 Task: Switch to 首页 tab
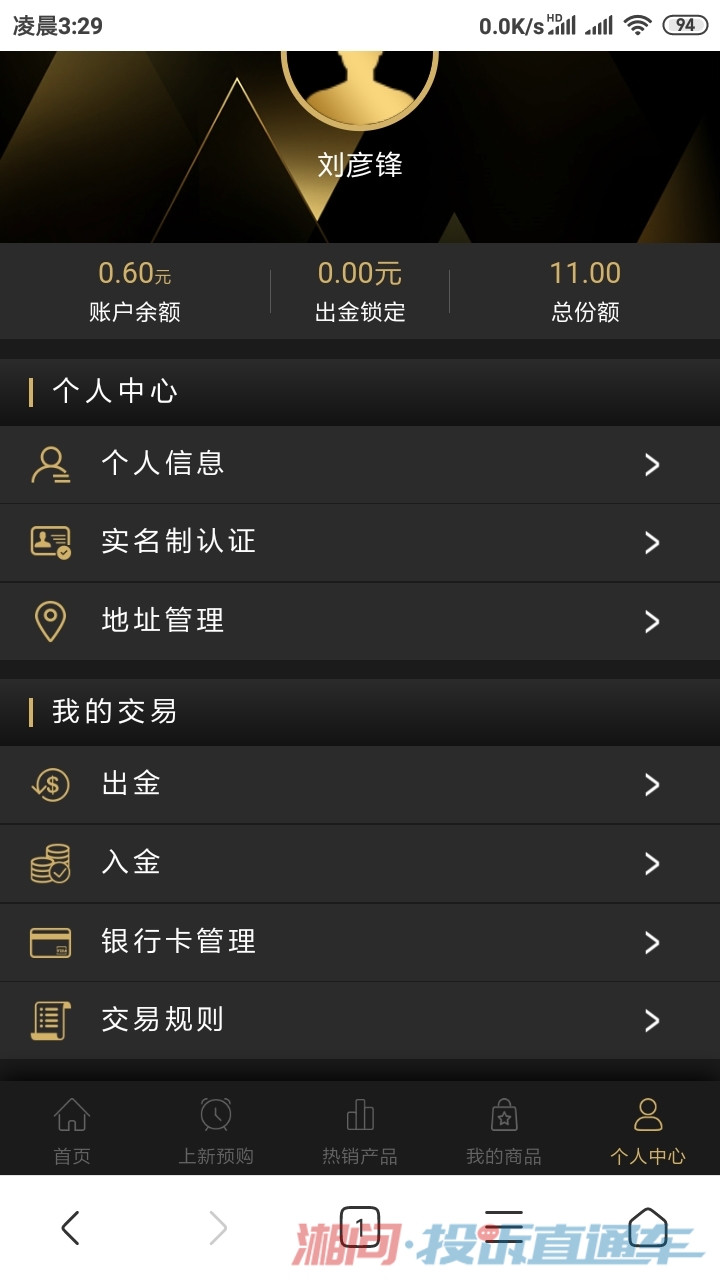72,1131
